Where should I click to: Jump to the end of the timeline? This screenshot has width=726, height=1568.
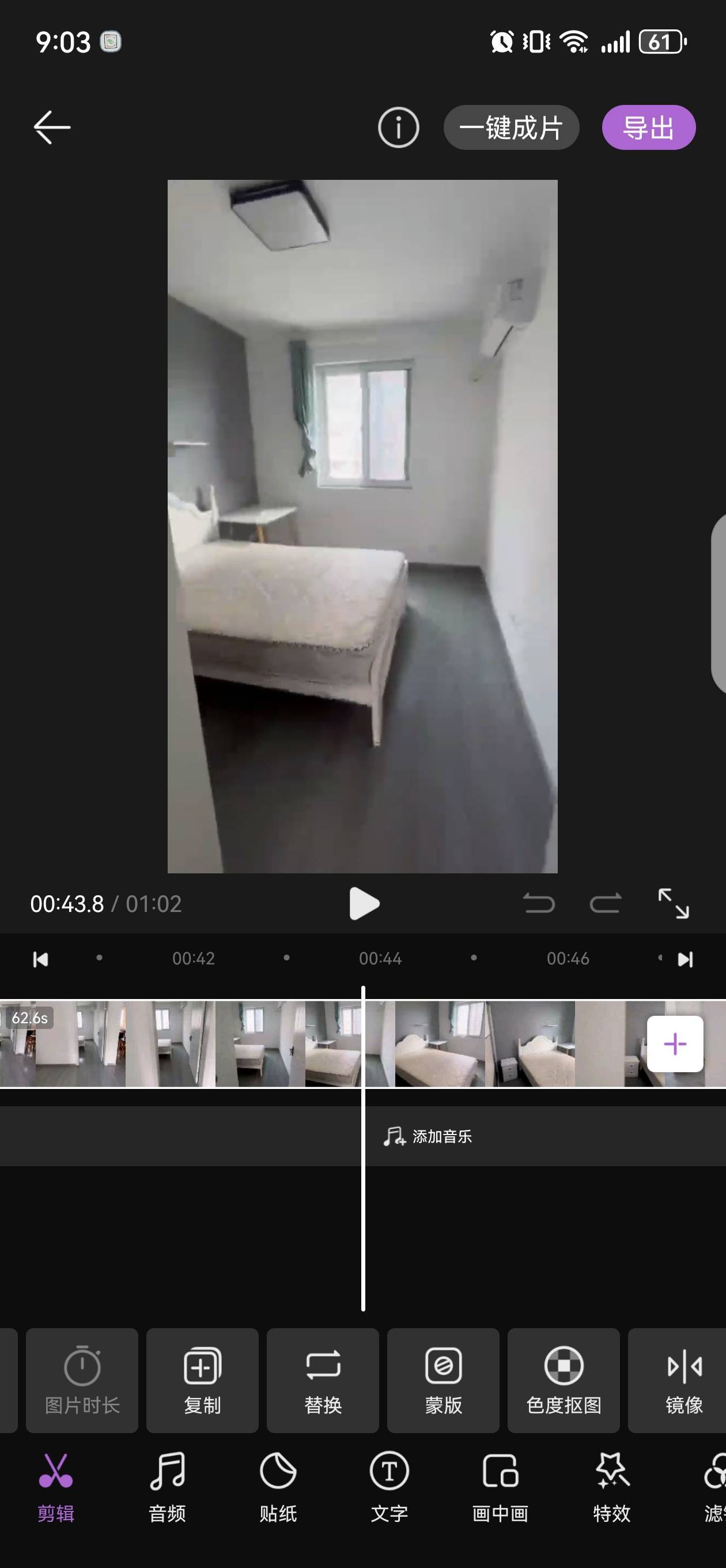[685, 959]
